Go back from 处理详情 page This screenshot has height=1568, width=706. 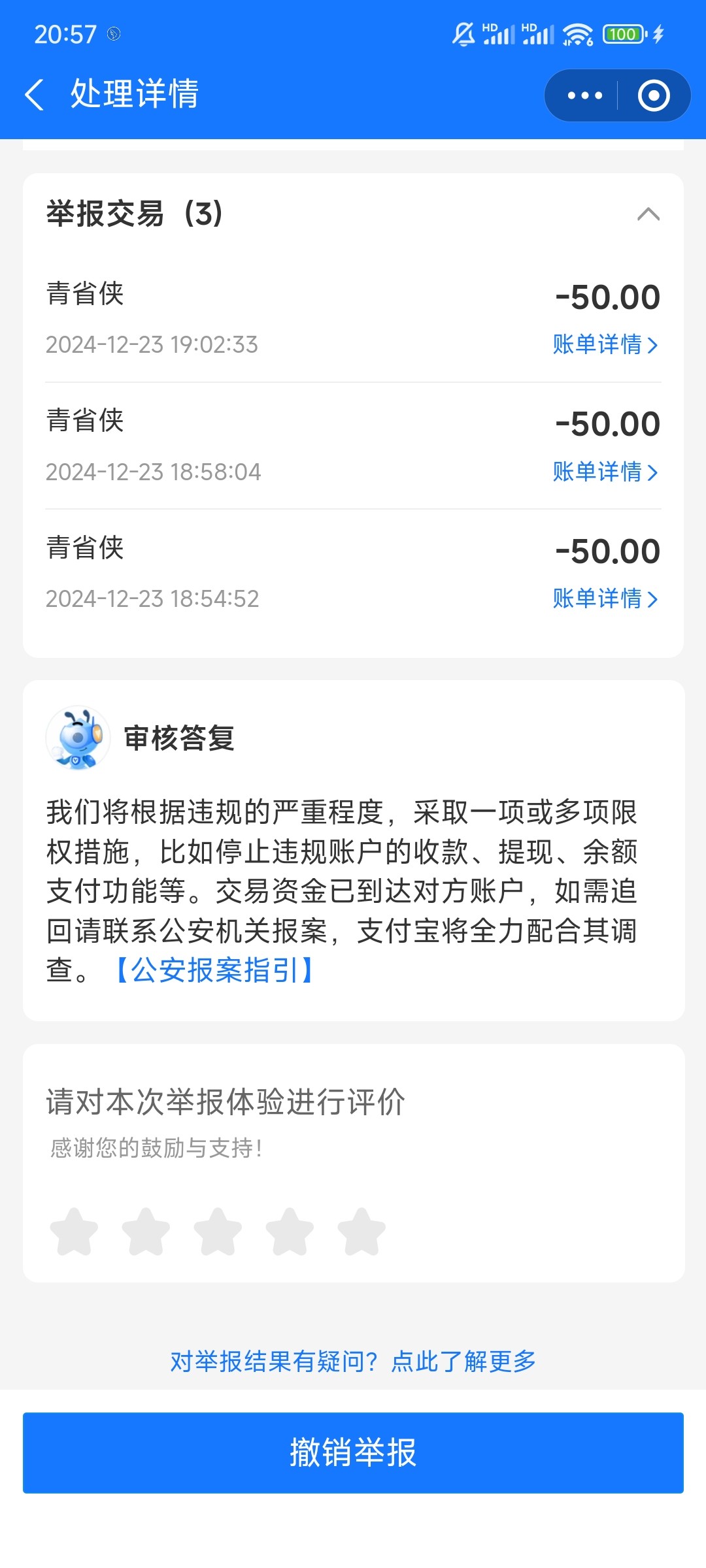[34, 95]
